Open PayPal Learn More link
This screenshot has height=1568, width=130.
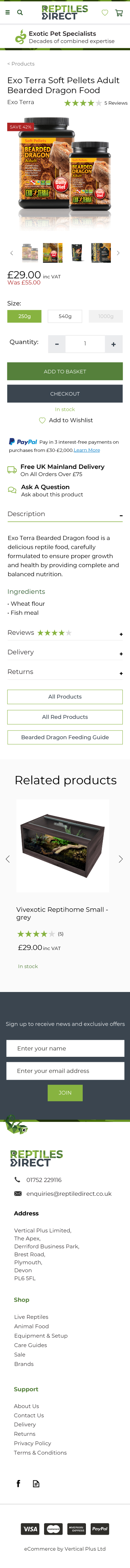(87, 450)
